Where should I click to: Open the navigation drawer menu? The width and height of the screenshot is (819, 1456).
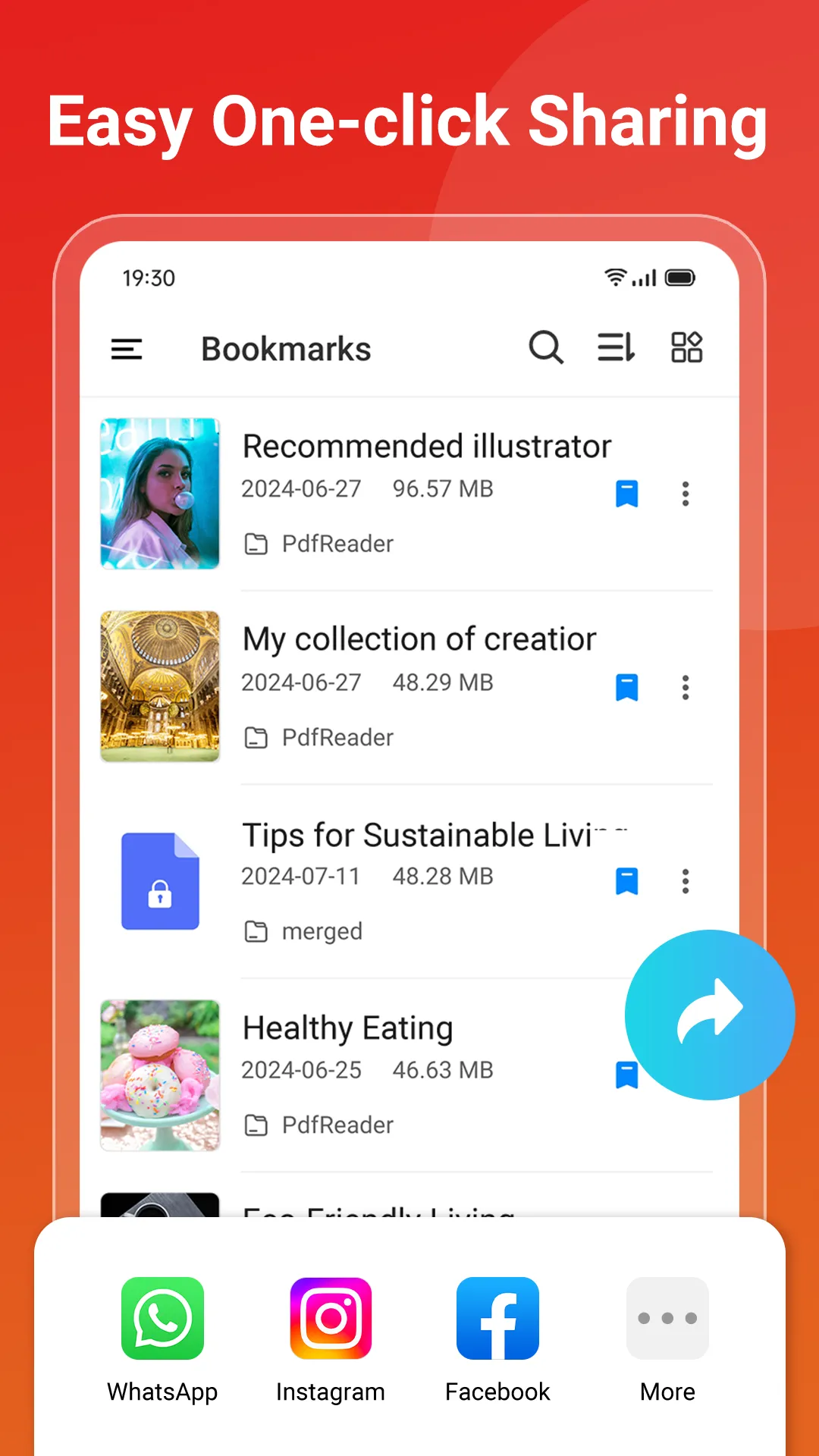(x=126, y=348)
